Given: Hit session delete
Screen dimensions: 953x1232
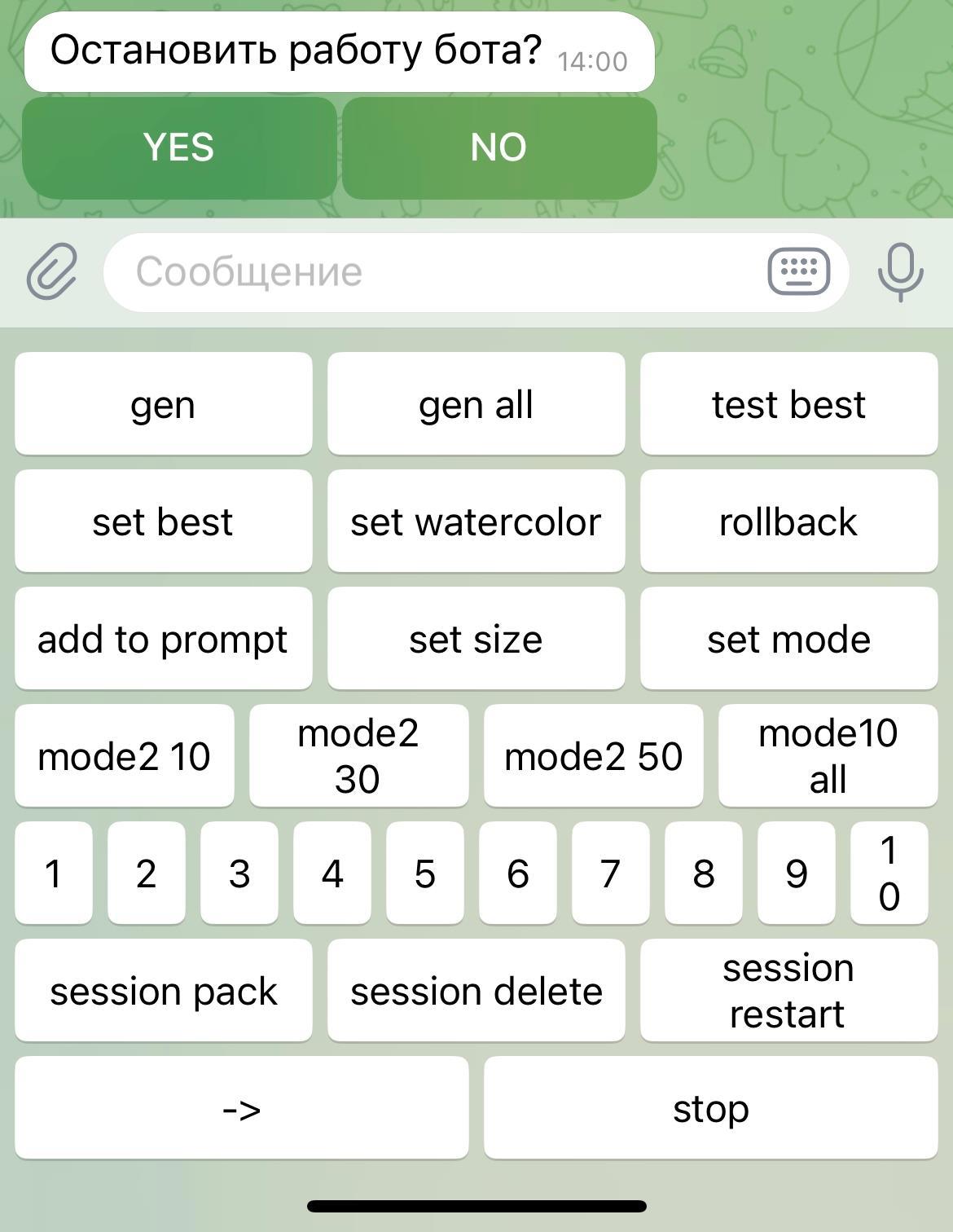Looking at the screenshot, I should pyautogui.click(x=476, y=991).
